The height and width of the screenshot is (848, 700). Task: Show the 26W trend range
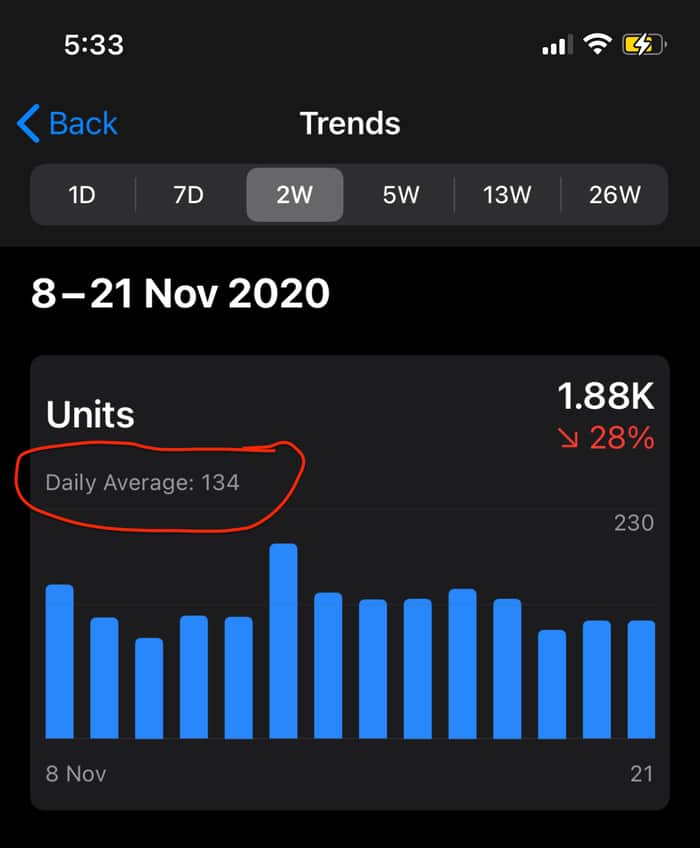[x=615, y=195]
